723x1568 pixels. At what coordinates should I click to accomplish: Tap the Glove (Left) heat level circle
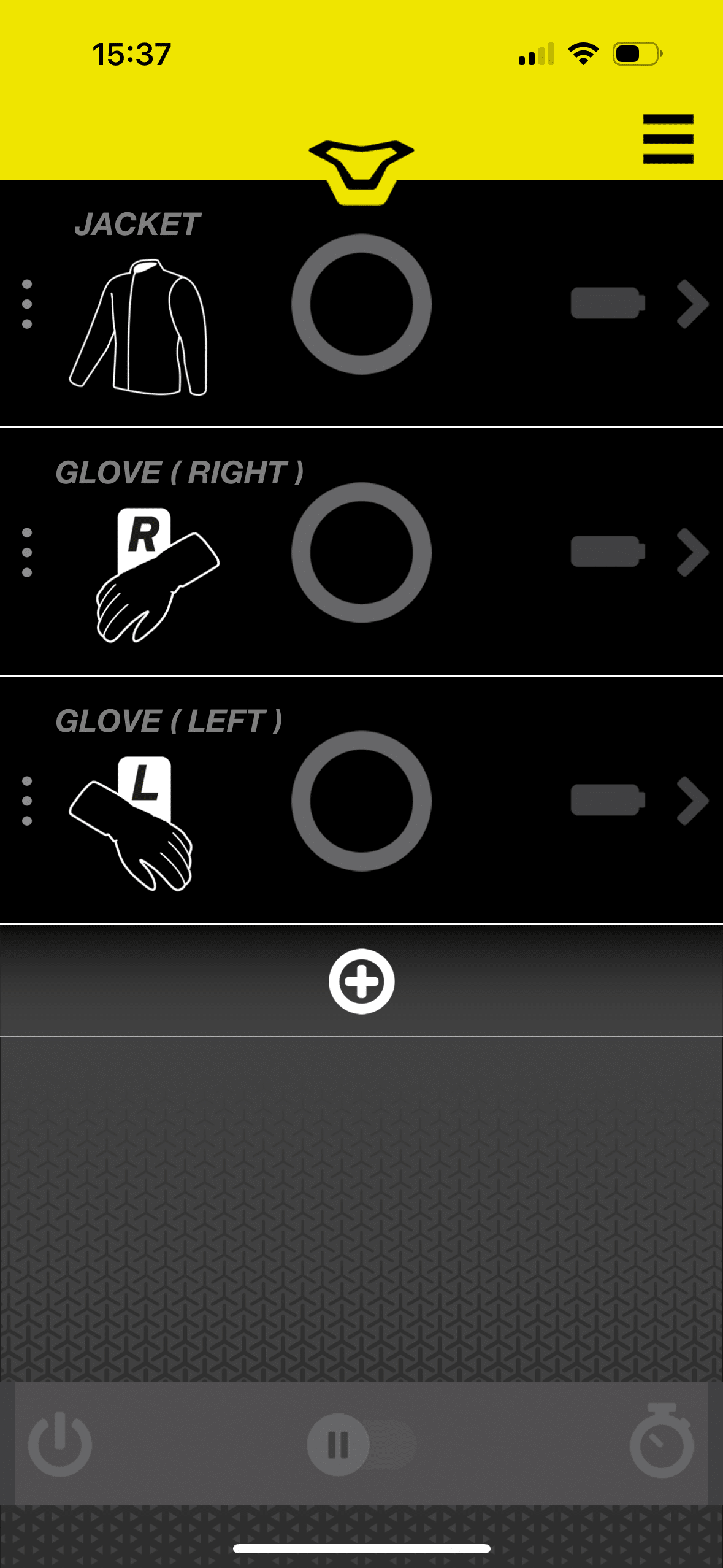(x=361, y=801)
